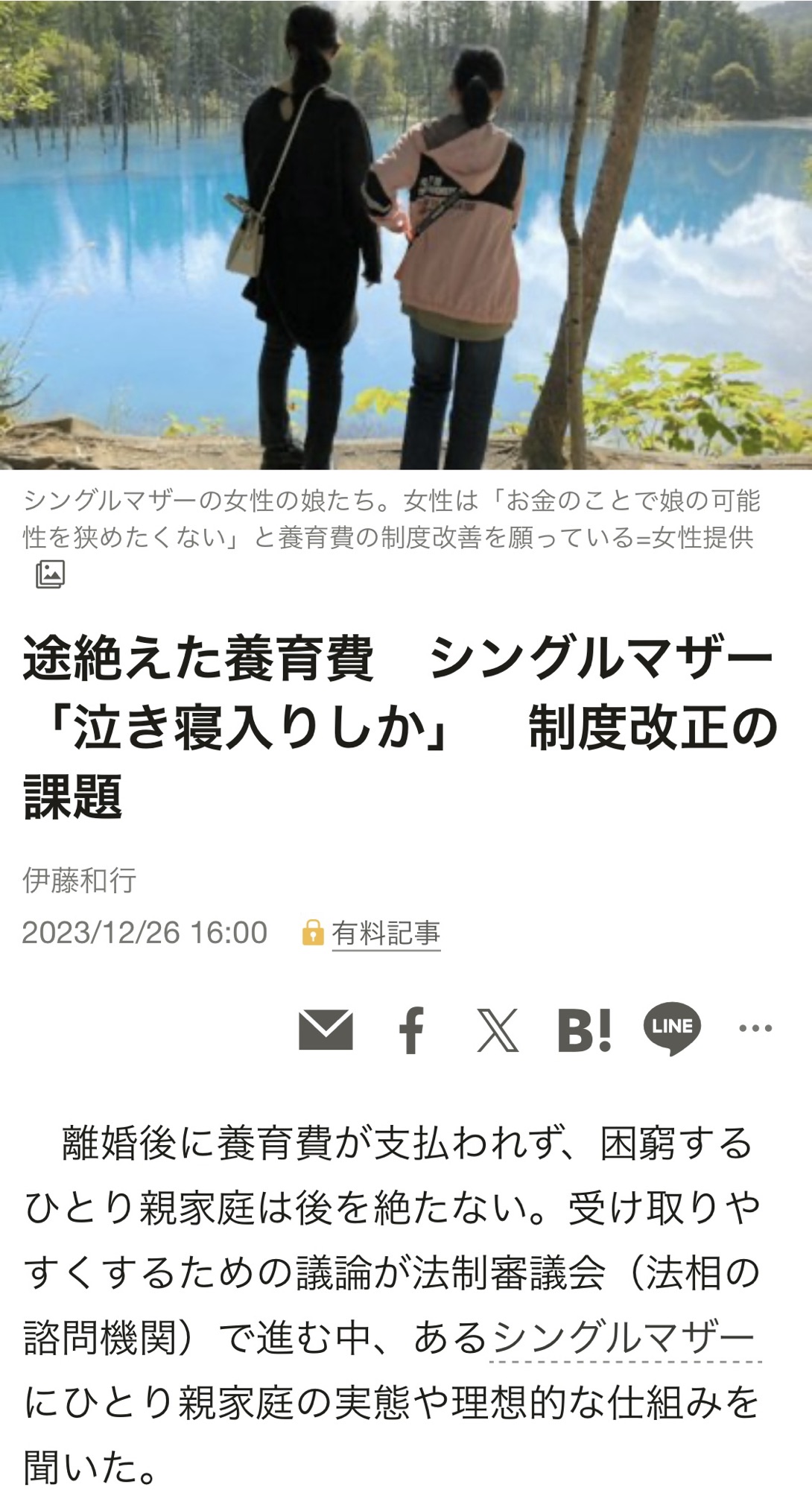Open the 有料記事 link
This screenshot has width=812, height=1490.
pyautogui.click(x=386, y=933)
